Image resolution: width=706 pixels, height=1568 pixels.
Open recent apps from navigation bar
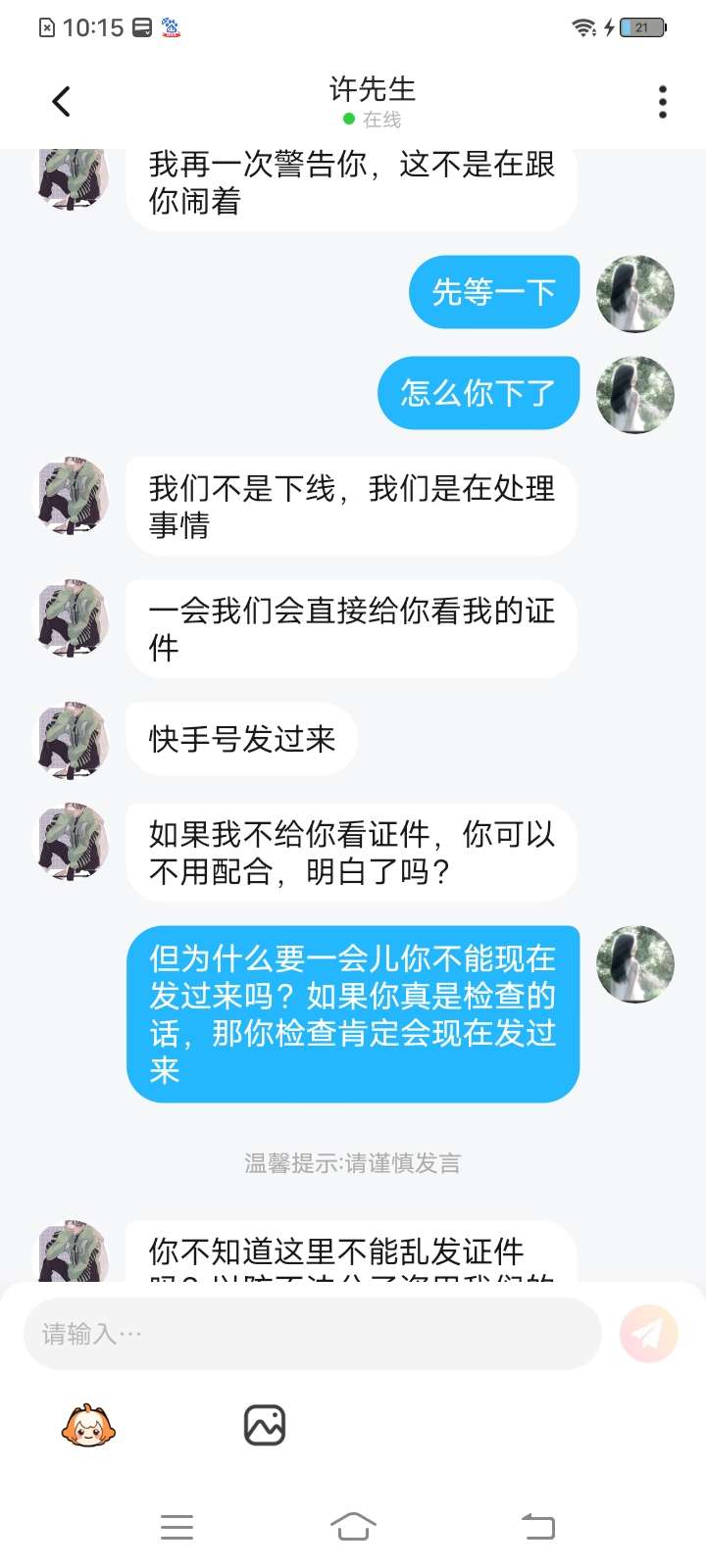176,1527
